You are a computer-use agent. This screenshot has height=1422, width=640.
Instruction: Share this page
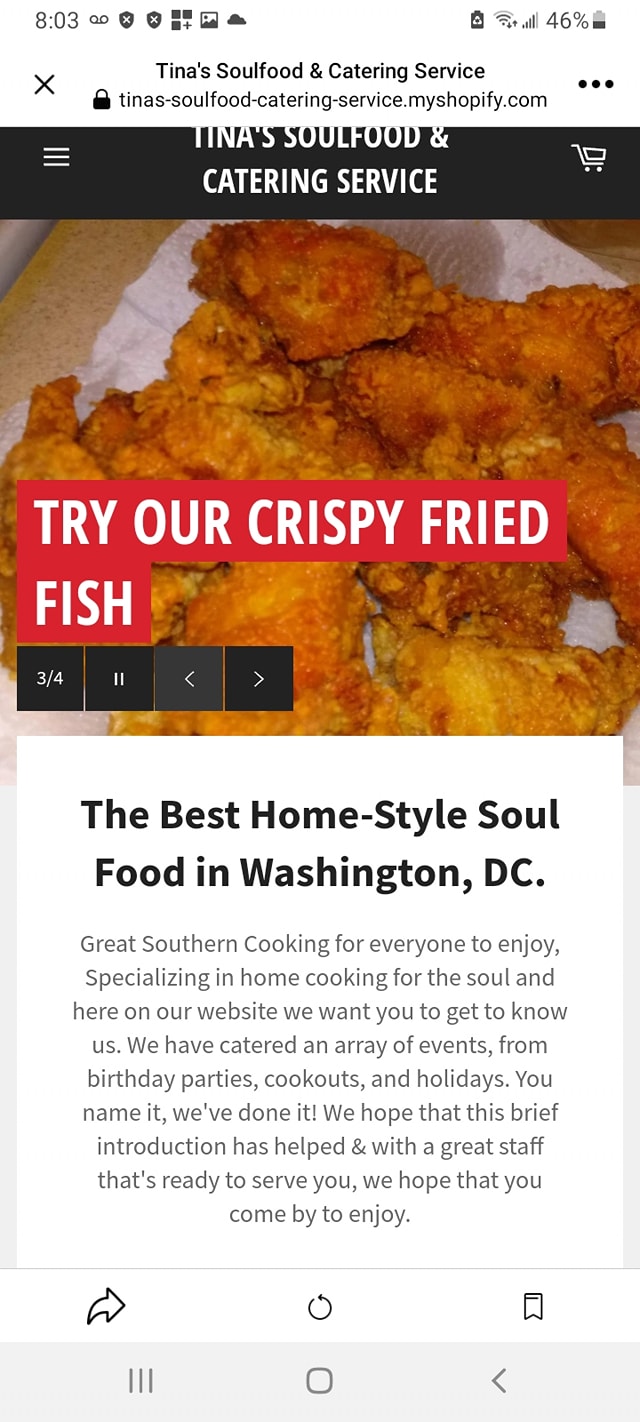106,1306
